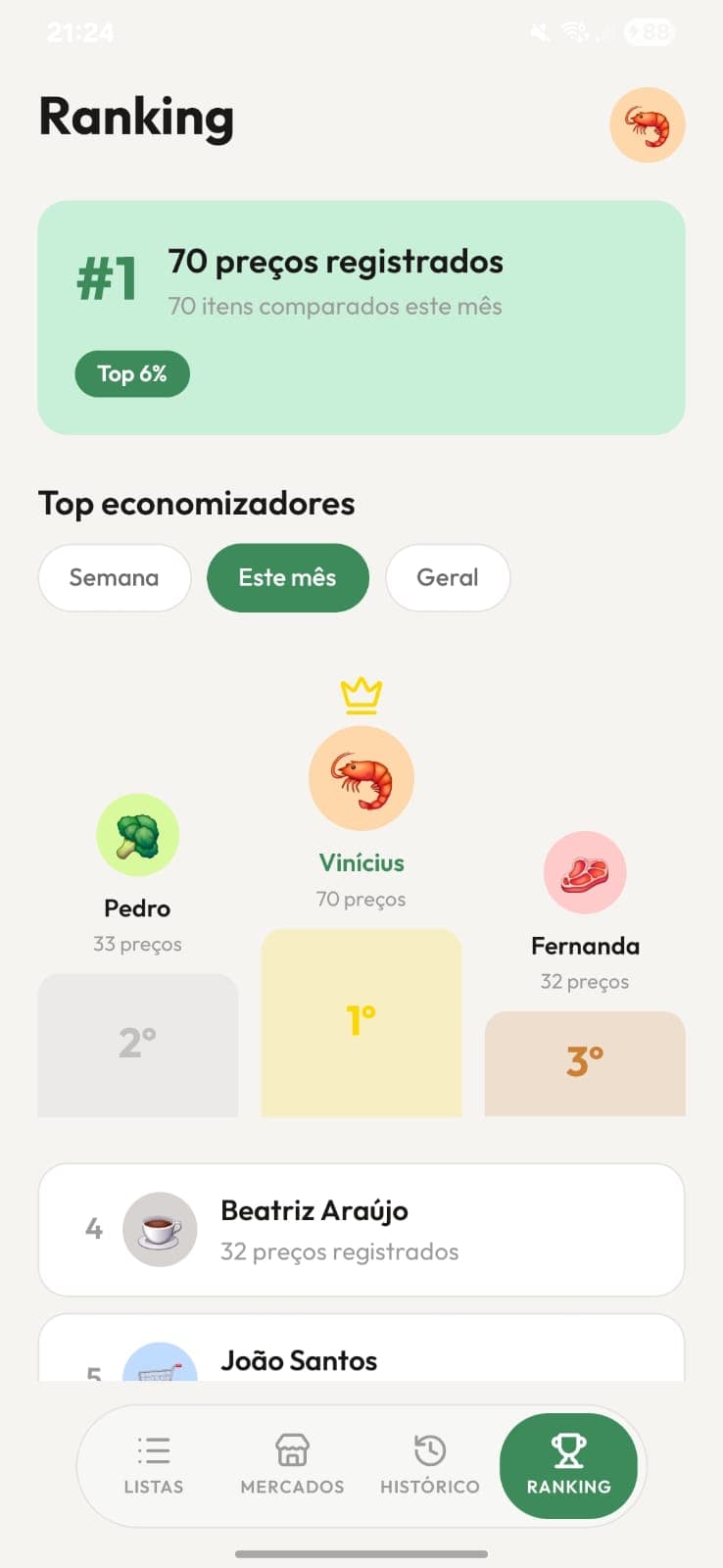This screenshot has height=1568, width=723.
Task: Open details of the 70 preços registrados card
Action: point(361,314)
